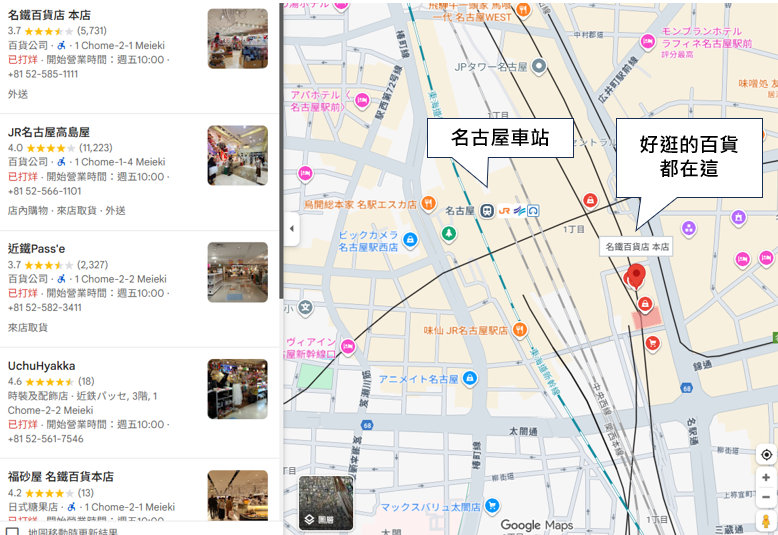Open the アパホテル 名古屋駅前 hotel marker

(x=361, y=100)
